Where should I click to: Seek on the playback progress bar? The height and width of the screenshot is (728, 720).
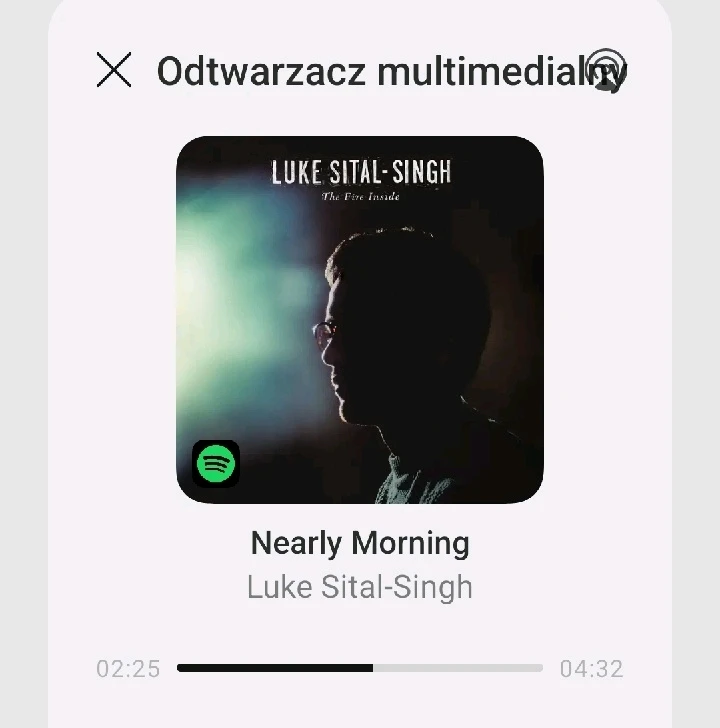pyautogui.click(x=360, y=668)
